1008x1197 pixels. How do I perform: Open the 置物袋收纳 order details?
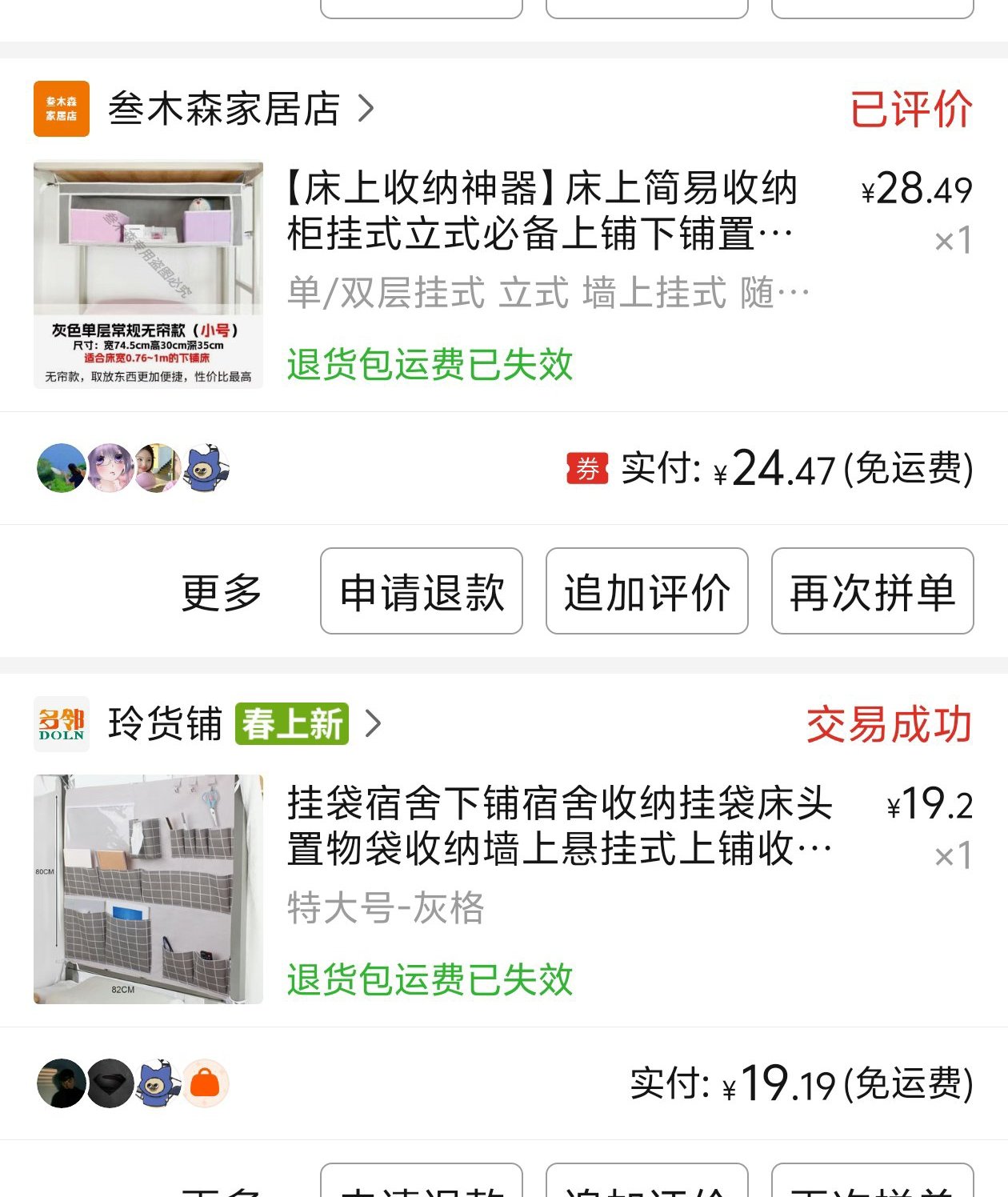click(559, 826)
